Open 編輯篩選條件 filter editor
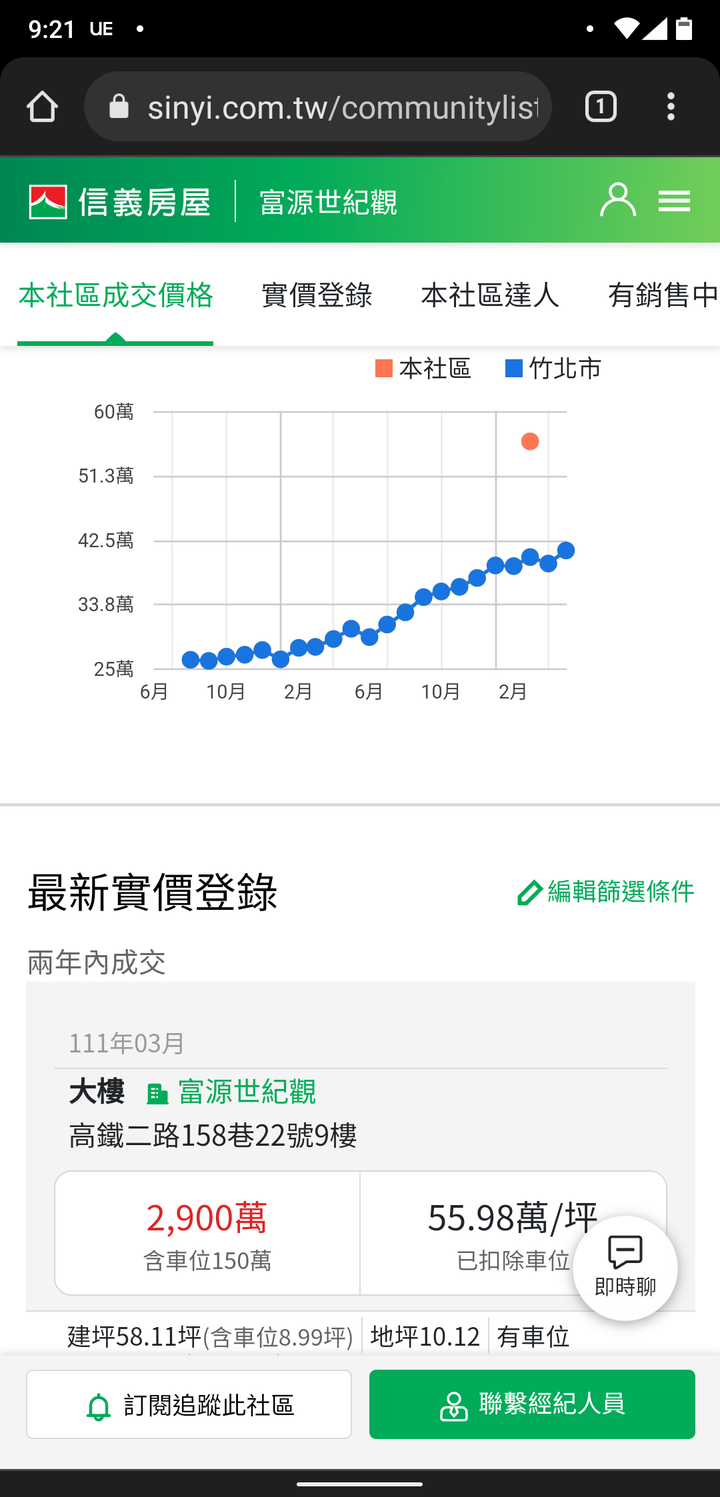The width and height of the screenshot is (720, 1497). 605,892
